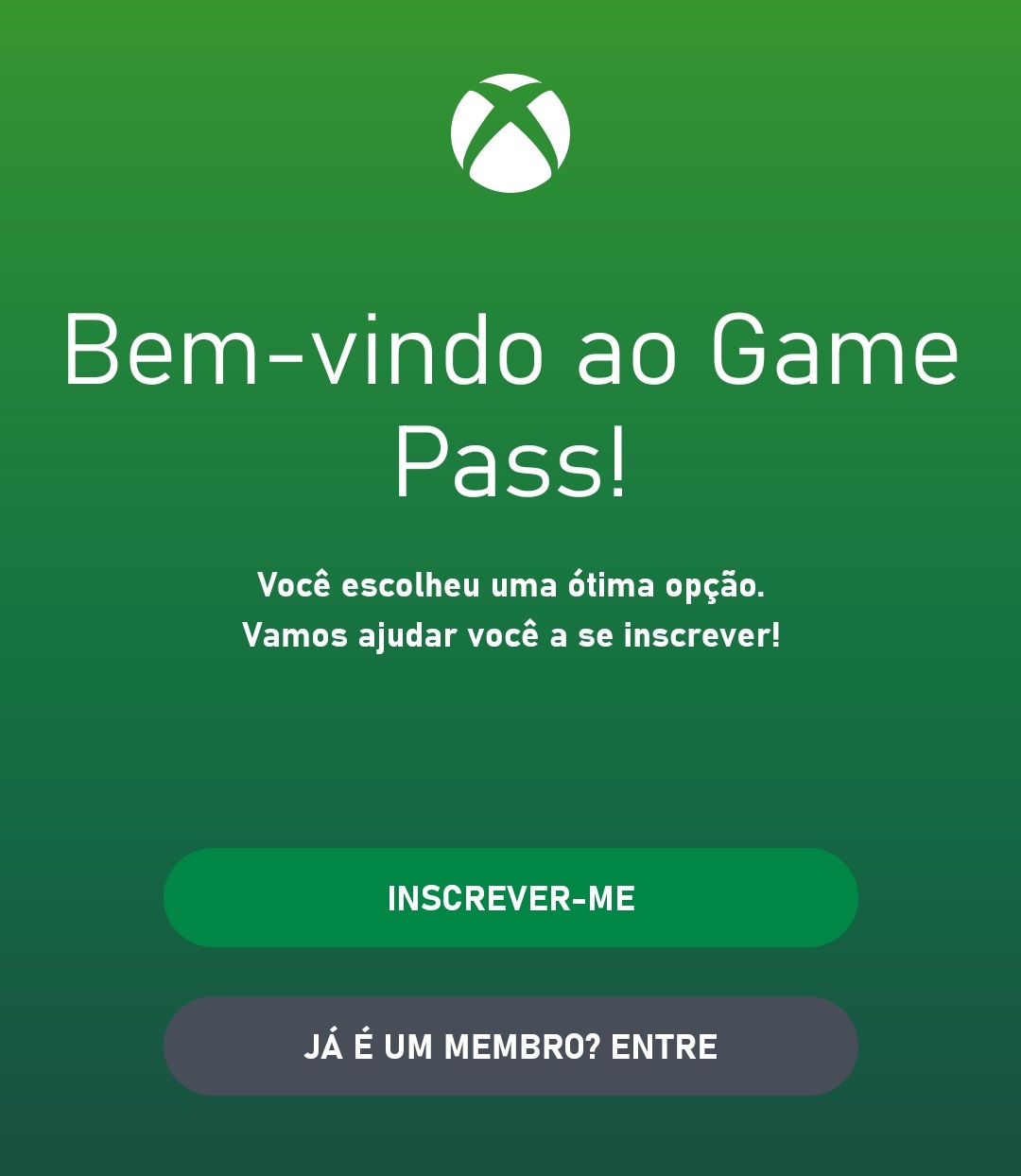Screen dimensions: 1021x1176
Task: Sign in using the existing member button
Action: click(x=510, y=1046)
